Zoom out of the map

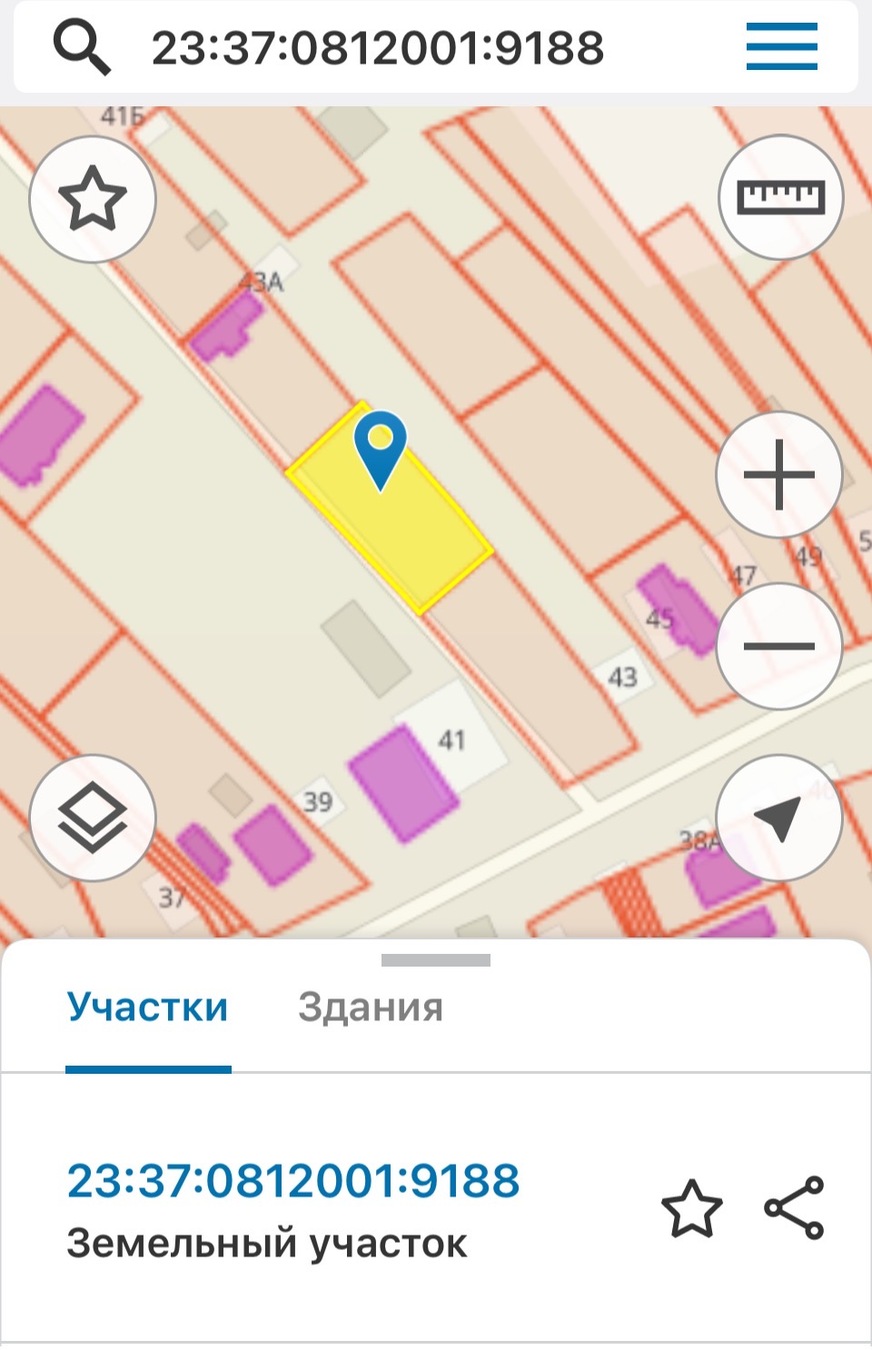[779, 645]
